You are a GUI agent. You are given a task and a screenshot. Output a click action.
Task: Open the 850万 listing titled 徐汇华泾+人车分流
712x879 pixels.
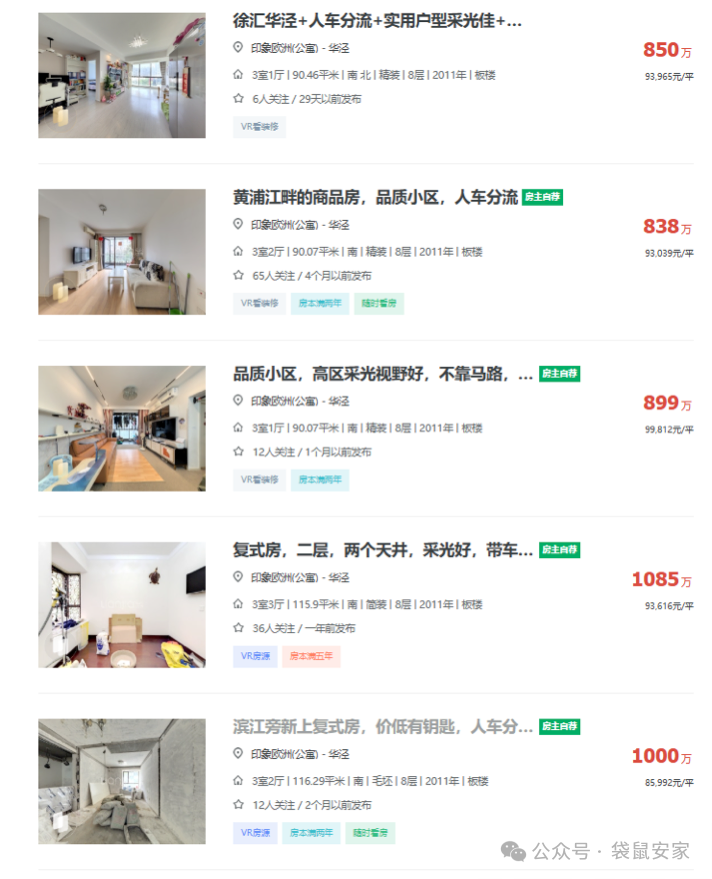(377, 21)
